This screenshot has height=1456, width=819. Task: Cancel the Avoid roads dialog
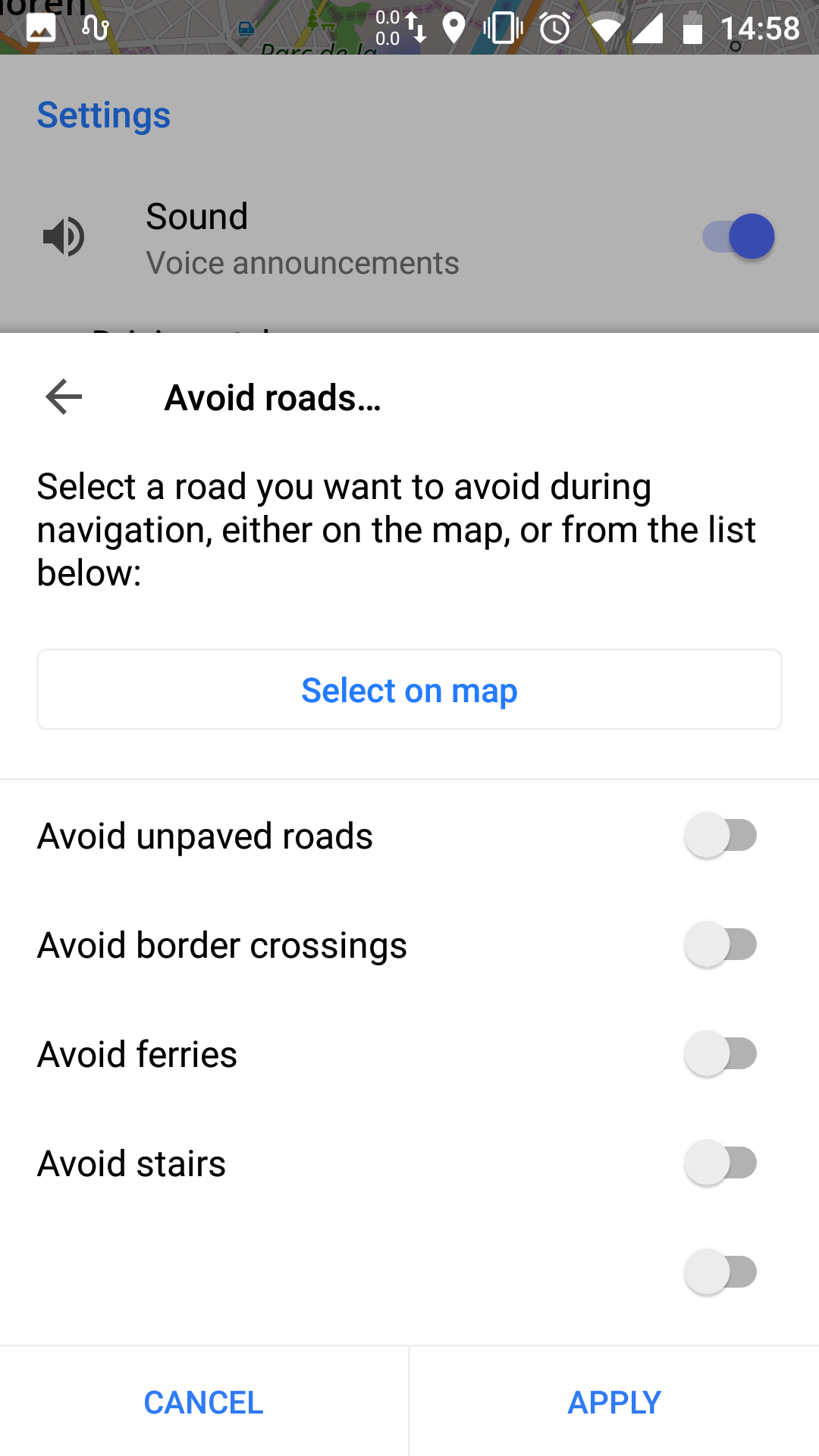coord(203,1402)
